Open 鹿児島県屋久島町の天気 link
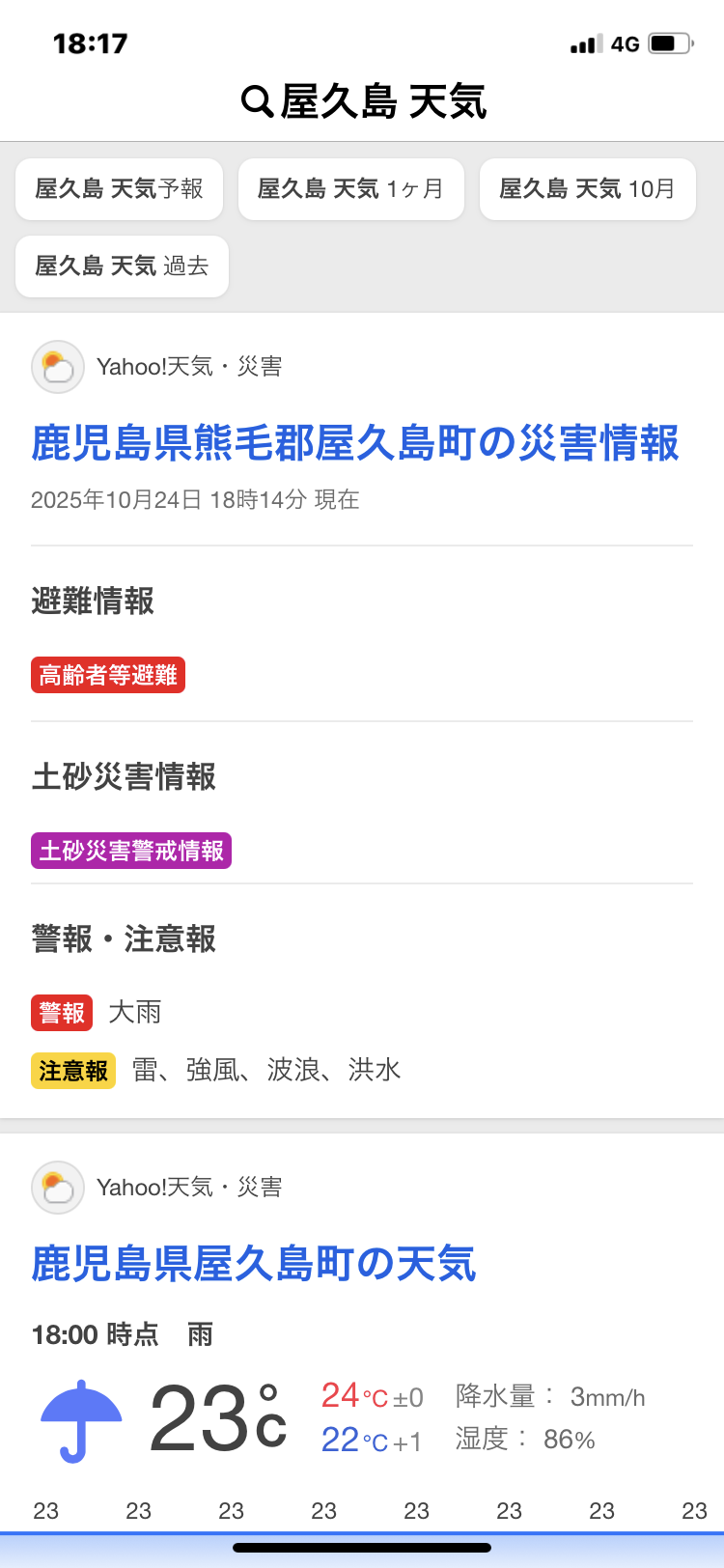Screen dimensions: 724x1568 coord(254,1264)
